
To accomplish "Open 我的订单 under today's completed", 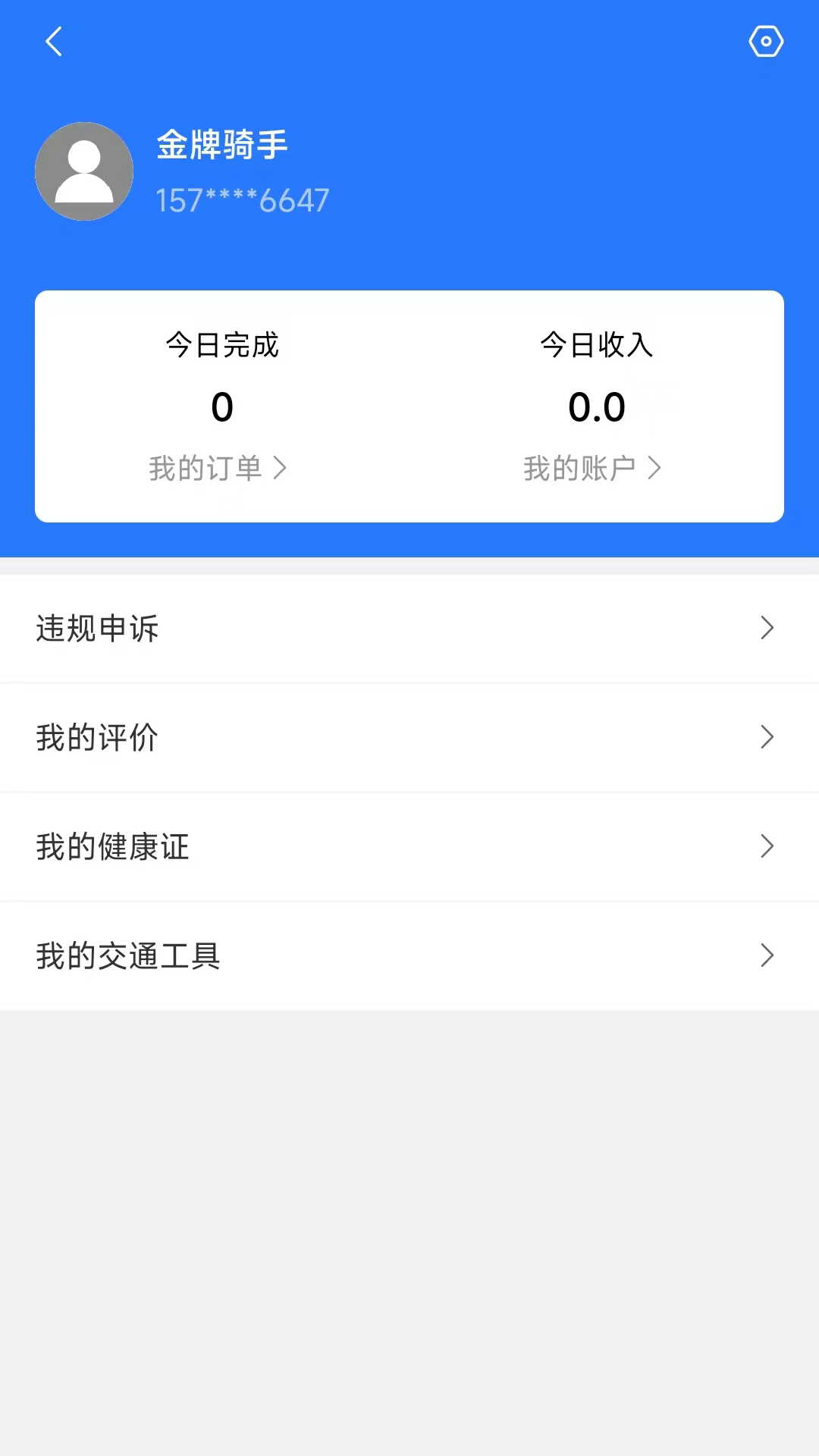I will coord(218,469).
